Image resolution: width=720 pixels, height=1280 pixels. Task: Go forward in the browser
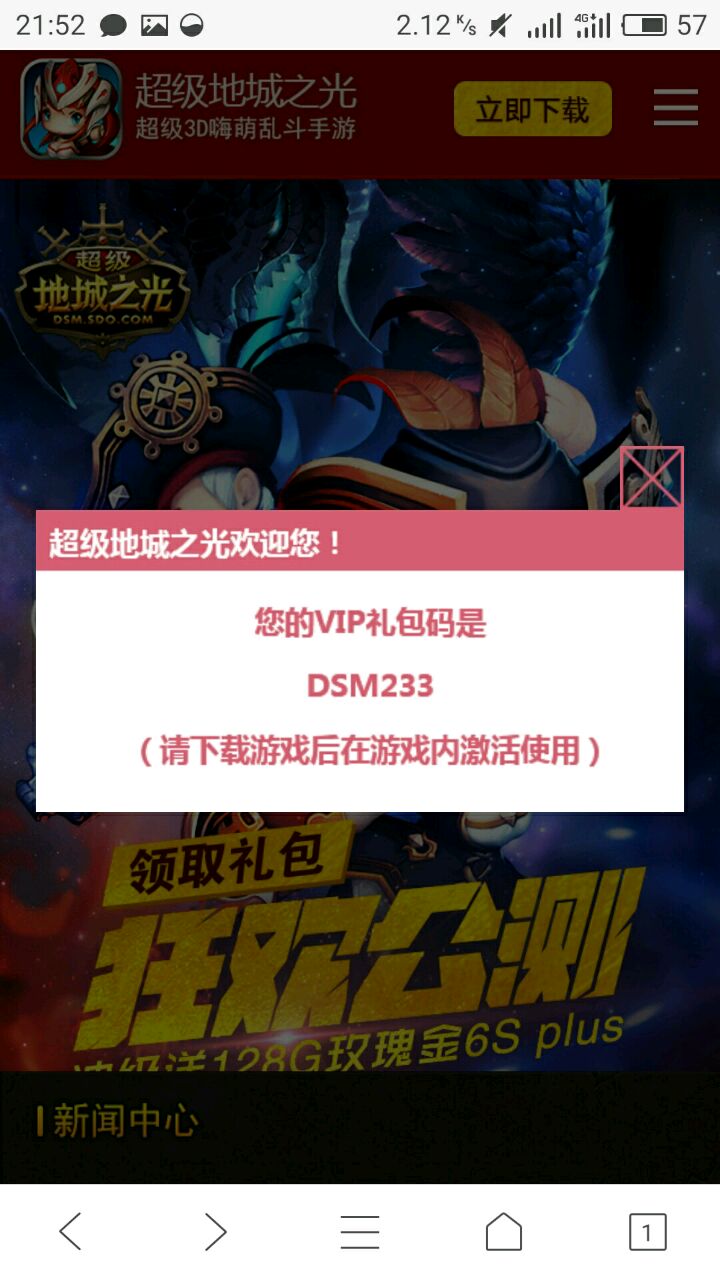point(215,1231)
